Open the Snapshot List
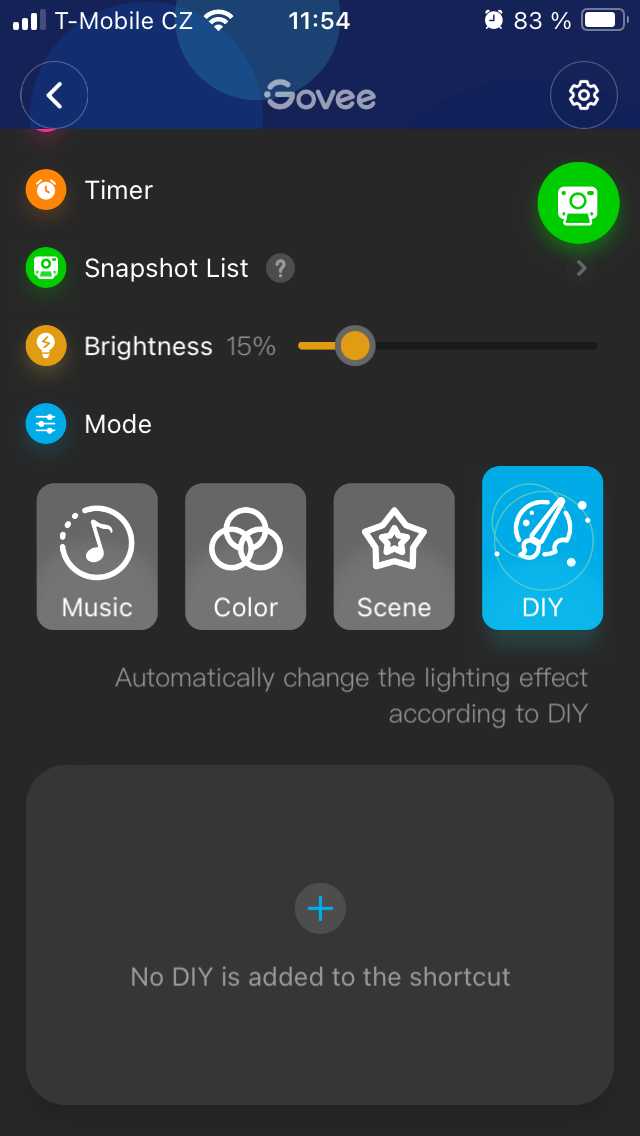Viewport: 640px width, 1136px height. pyautogui.click(x=166, y=268)
